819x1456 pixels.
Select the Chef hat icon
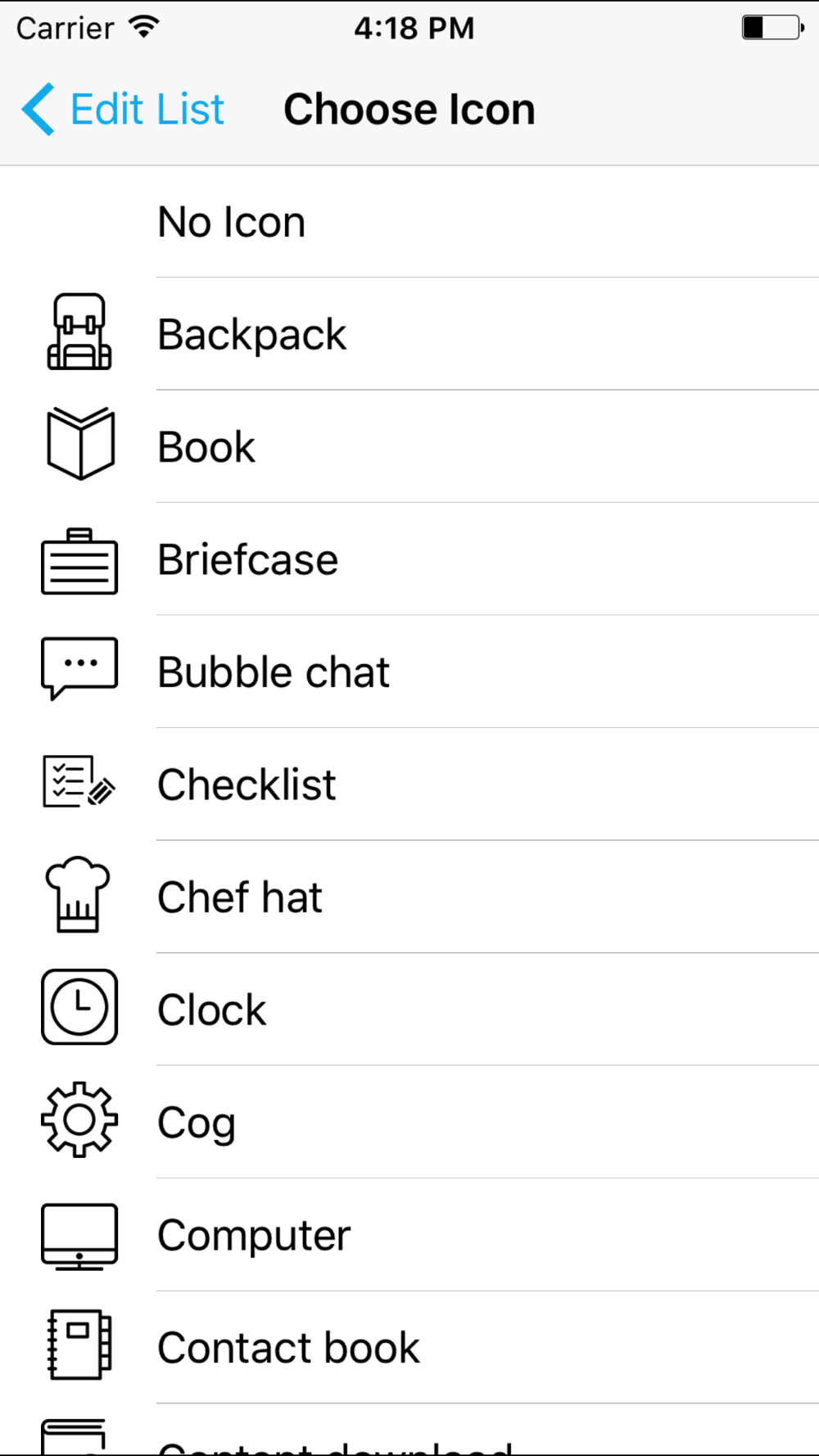coord(409,897)
